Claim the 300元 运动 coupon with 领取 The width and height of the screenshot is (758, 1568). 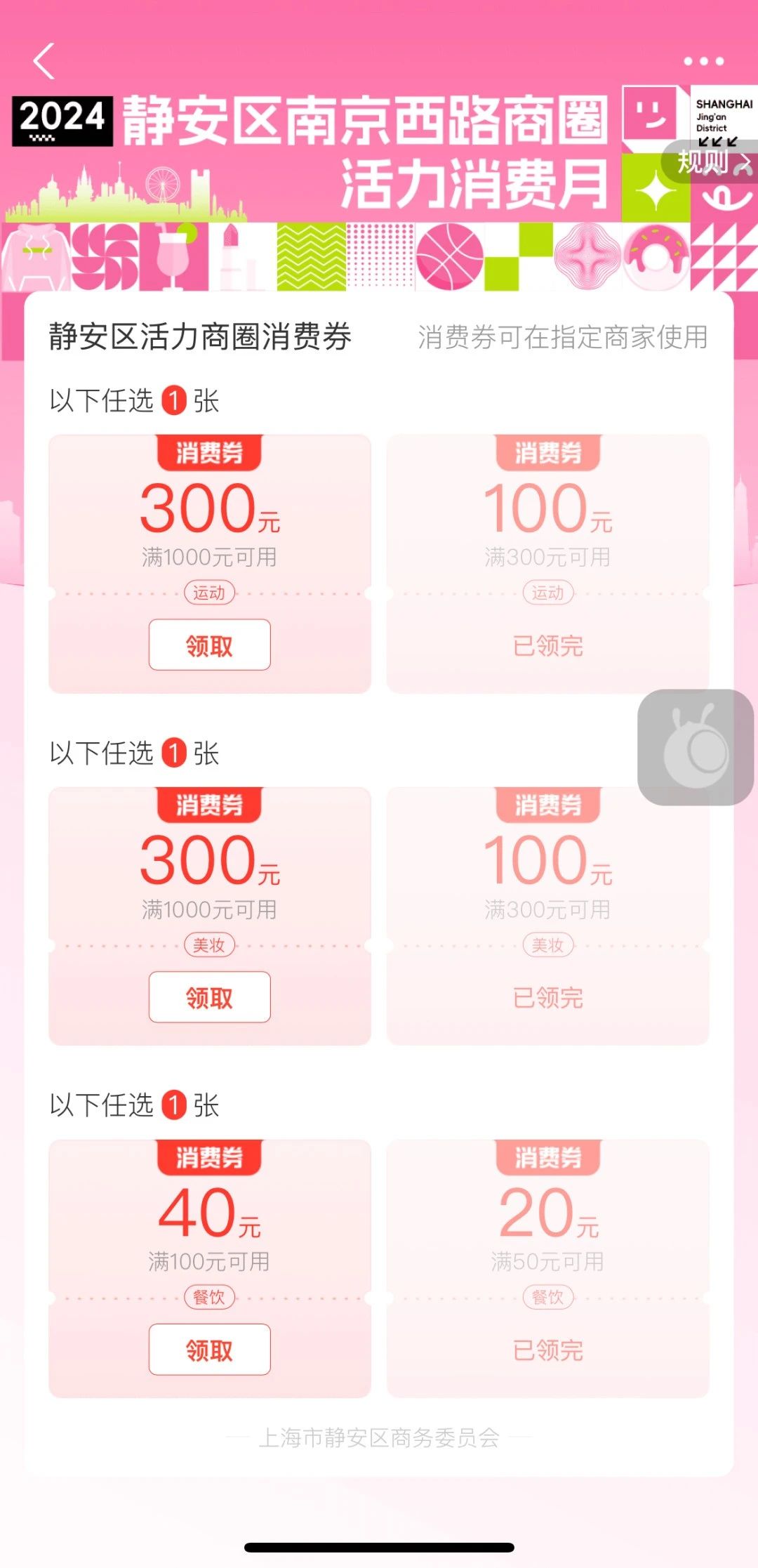[x=209, y=645]
